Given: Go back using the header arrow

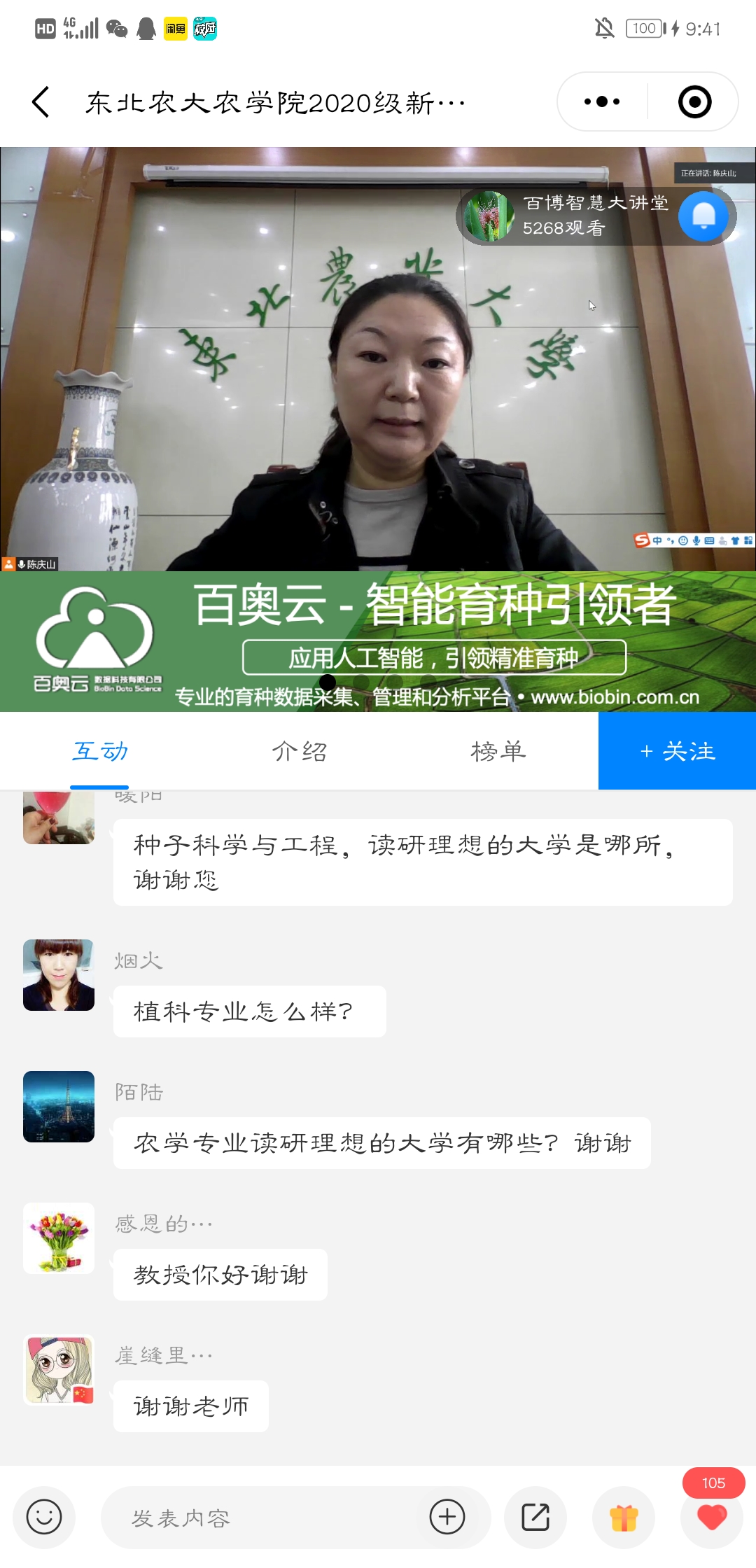Looking at the screenshot, I should click(x=41, y=102).
